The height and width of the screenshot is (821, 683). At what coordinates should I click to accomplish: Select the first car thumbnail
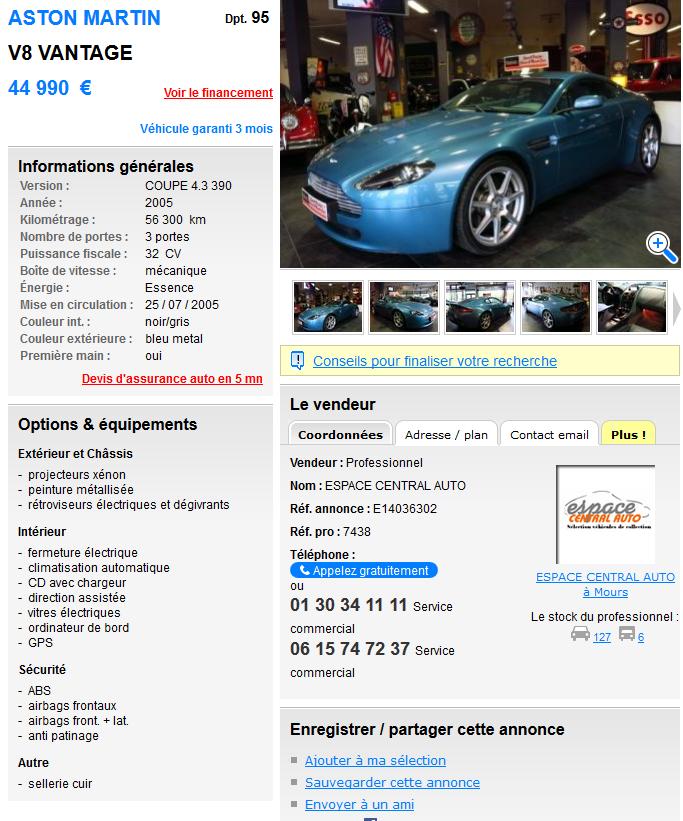pos(328,307)
